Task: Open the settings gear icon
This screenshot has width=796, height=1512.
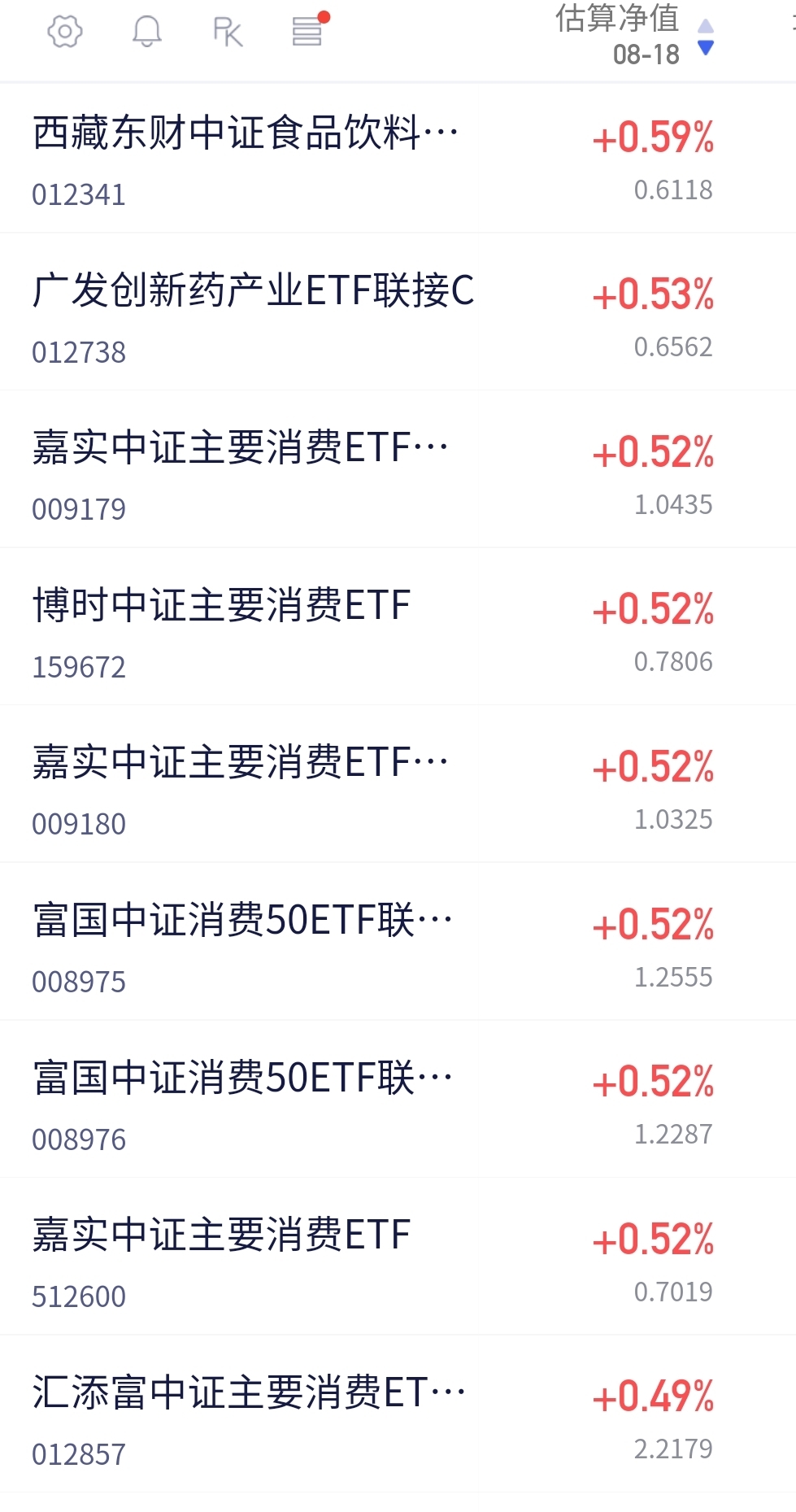Action: pos(65,32)
